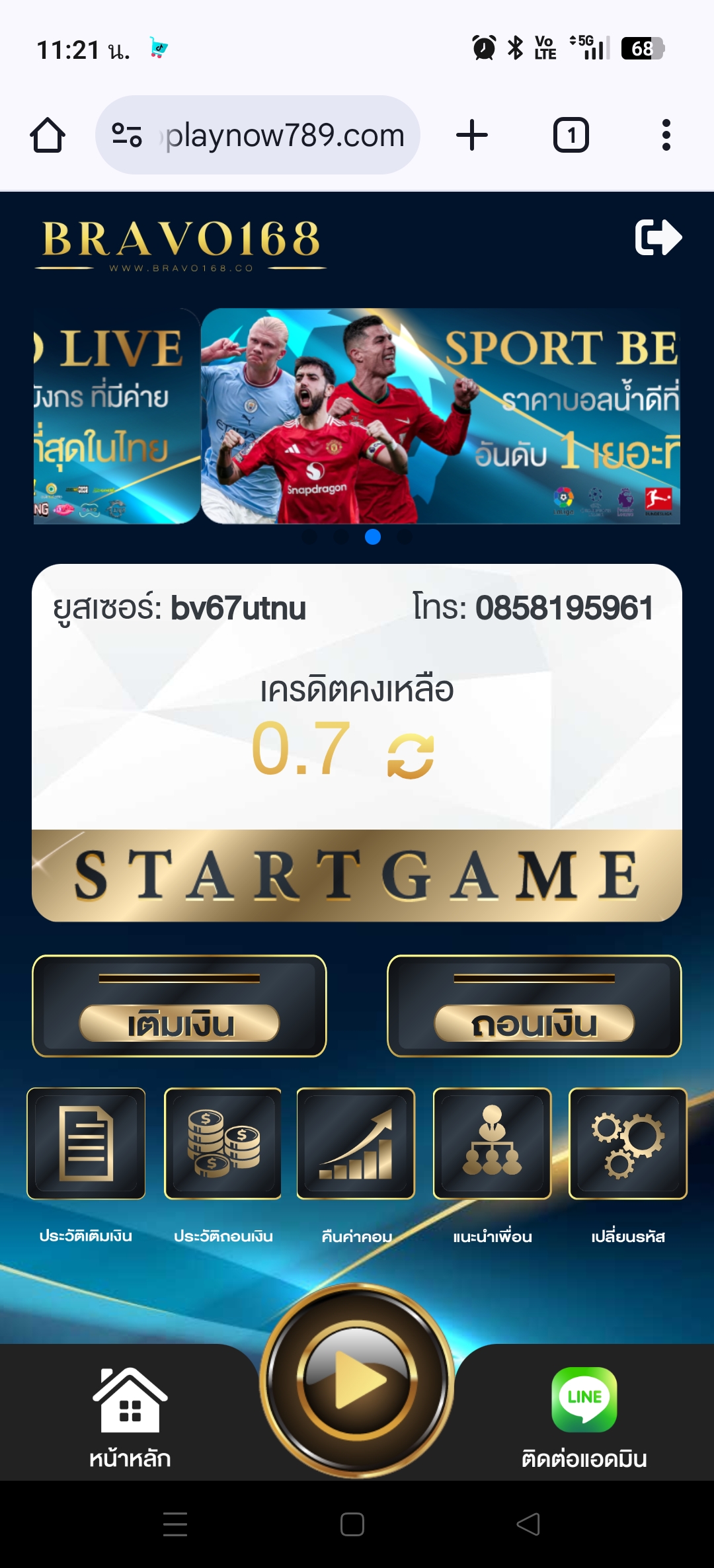Screen dimensions: 714x1568
Task: Go to the browser home page
Action: 48,136
